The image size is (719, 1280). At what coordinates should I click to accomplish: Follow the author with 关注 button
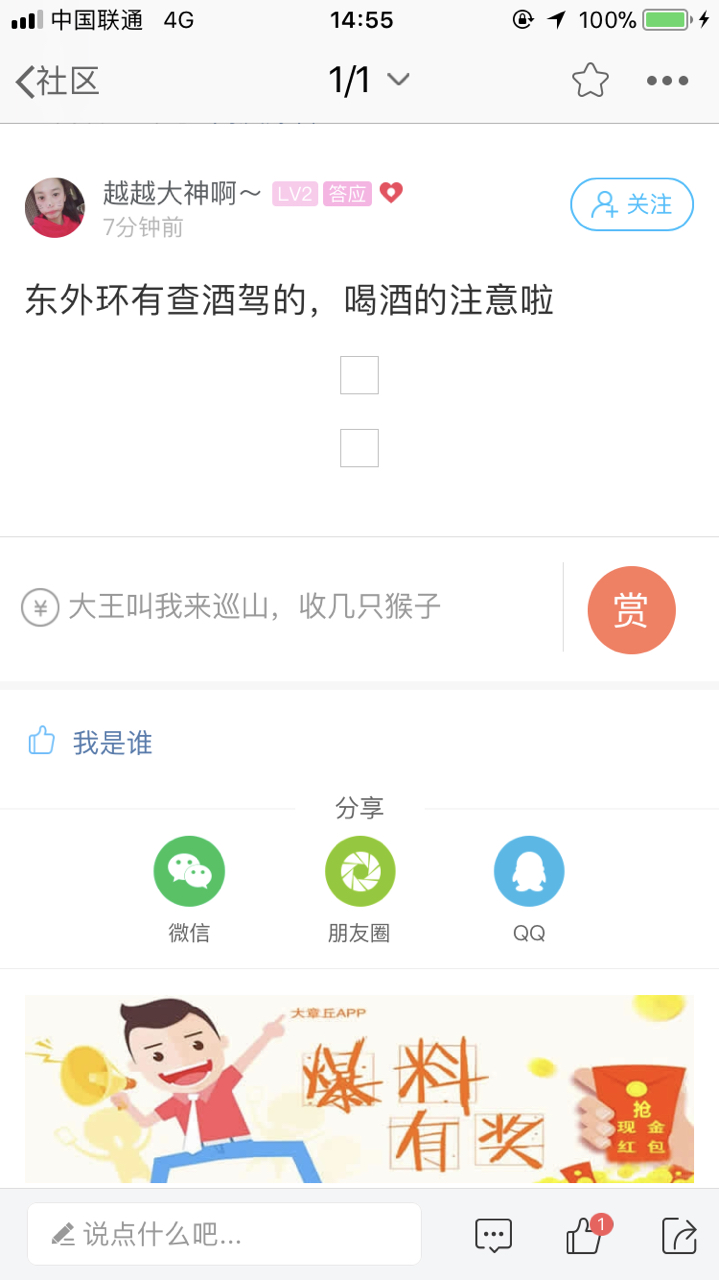tap(631, 204)
